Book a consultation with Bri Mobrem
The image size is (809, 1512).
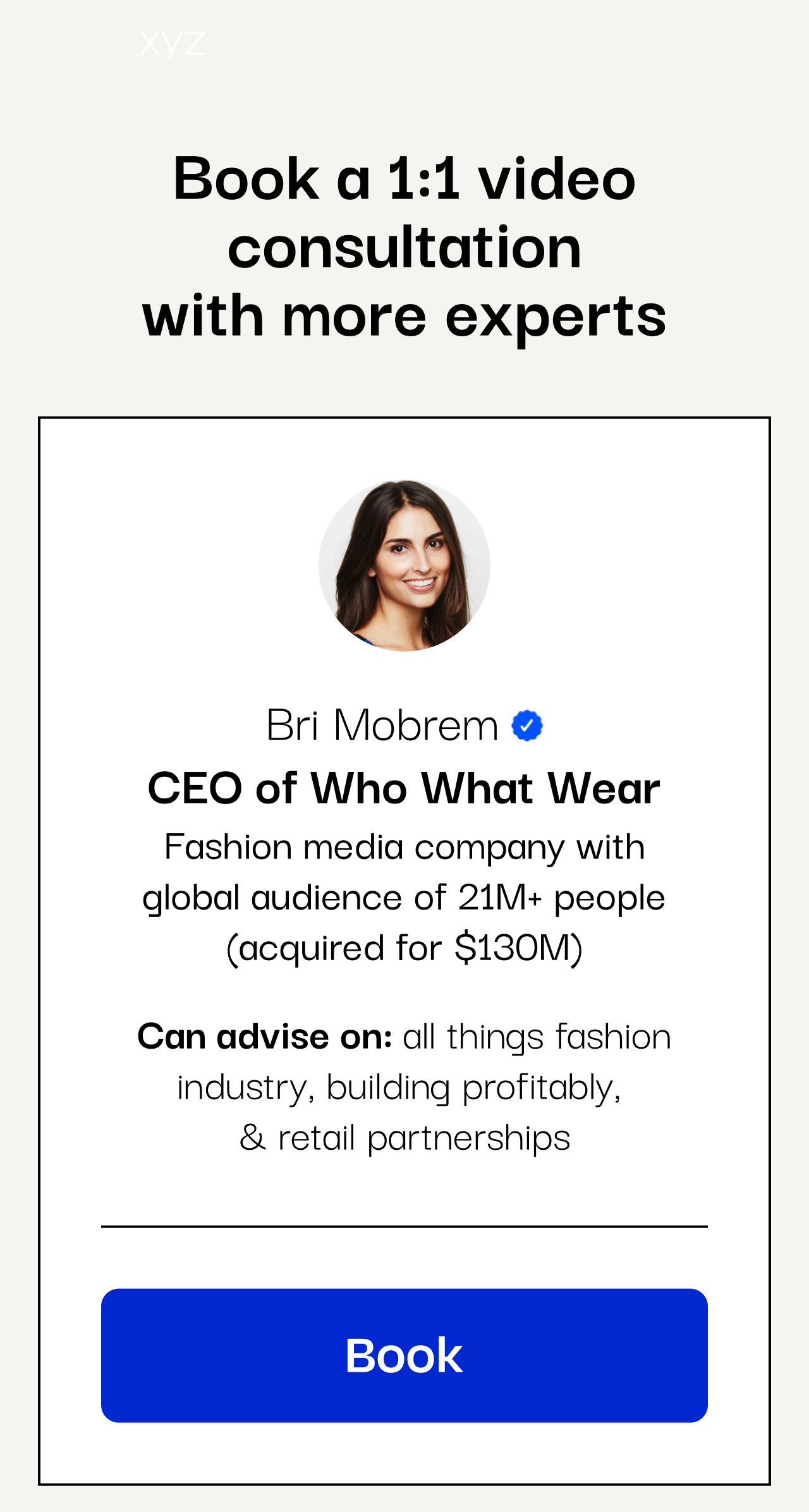pos(404,1355)
